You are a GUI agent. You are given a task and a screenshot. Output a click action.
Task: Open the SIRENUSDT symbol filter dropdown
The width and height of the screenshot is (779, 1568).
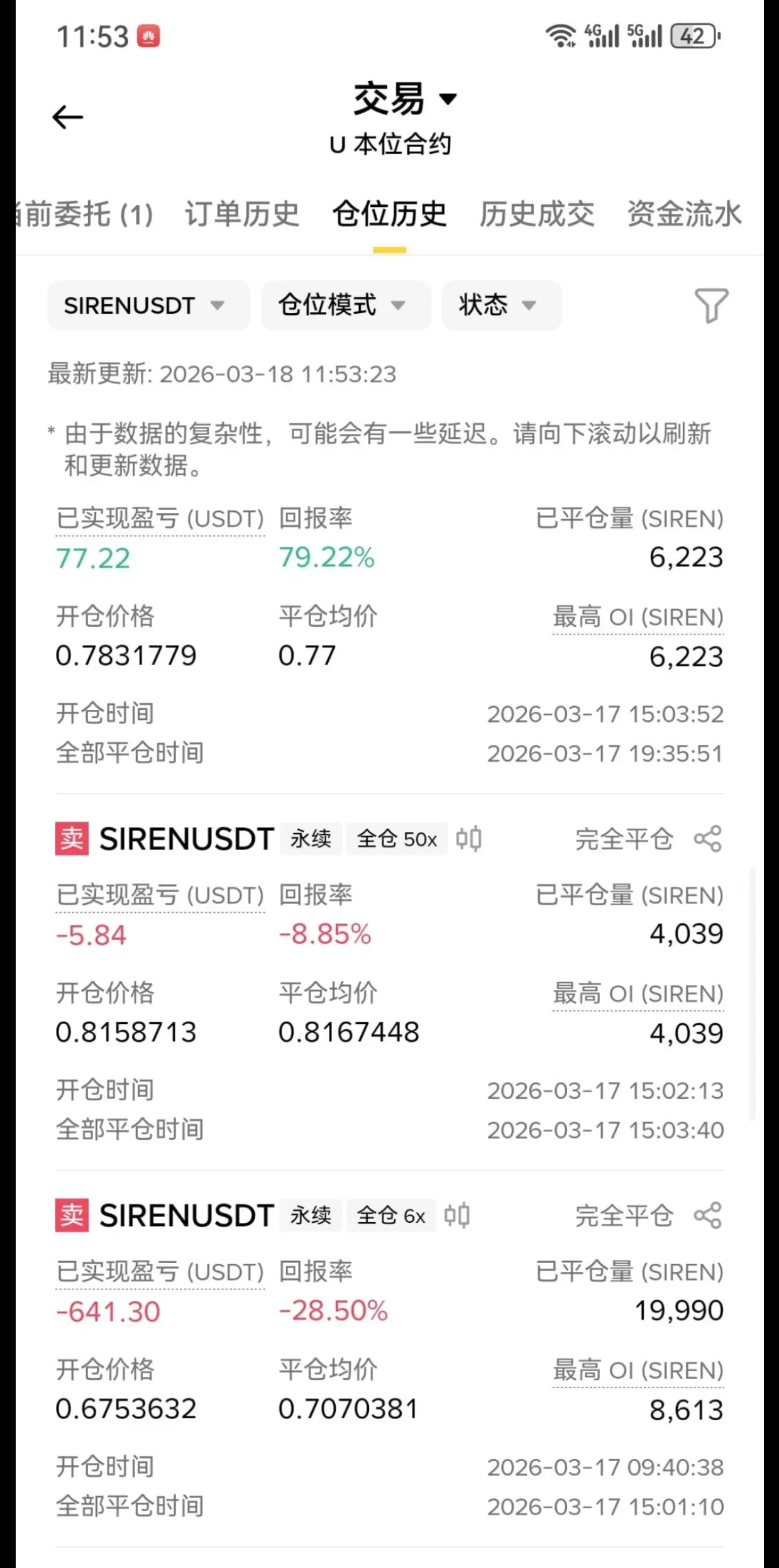(x=148, y=306)
